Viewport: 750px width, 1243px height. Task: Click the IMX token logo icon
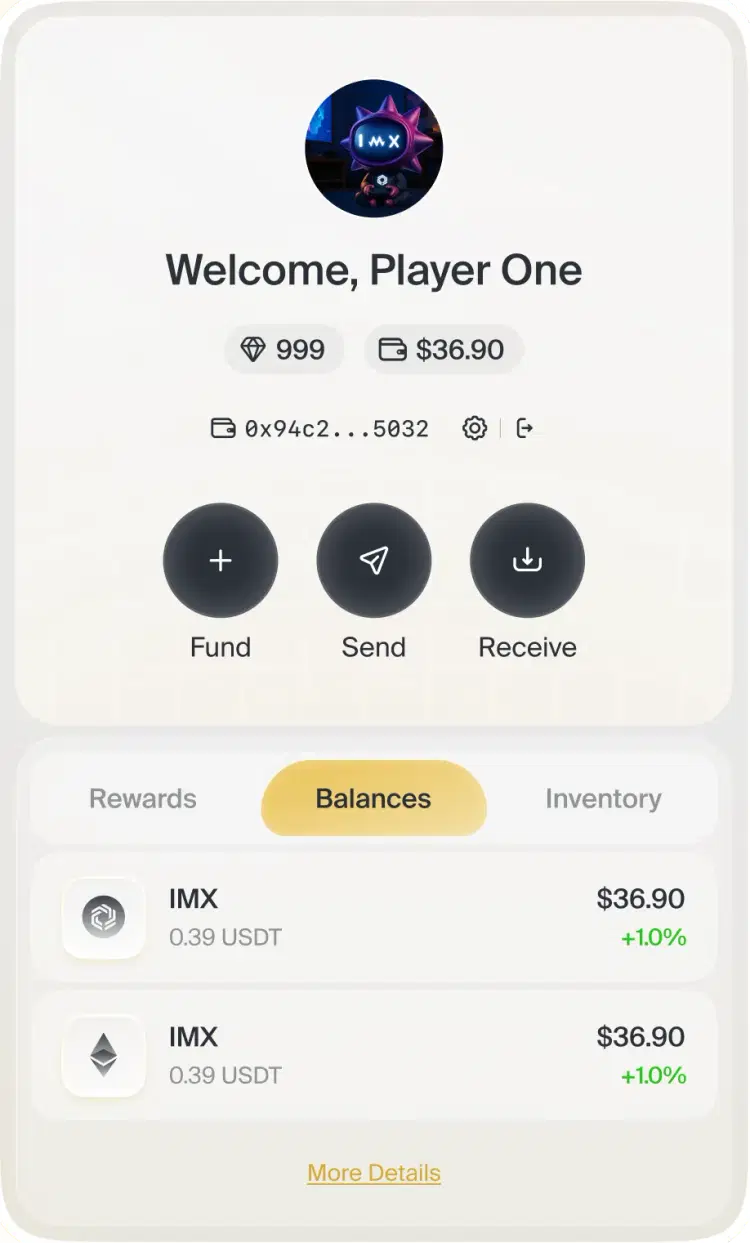click(x=104, y=918)
